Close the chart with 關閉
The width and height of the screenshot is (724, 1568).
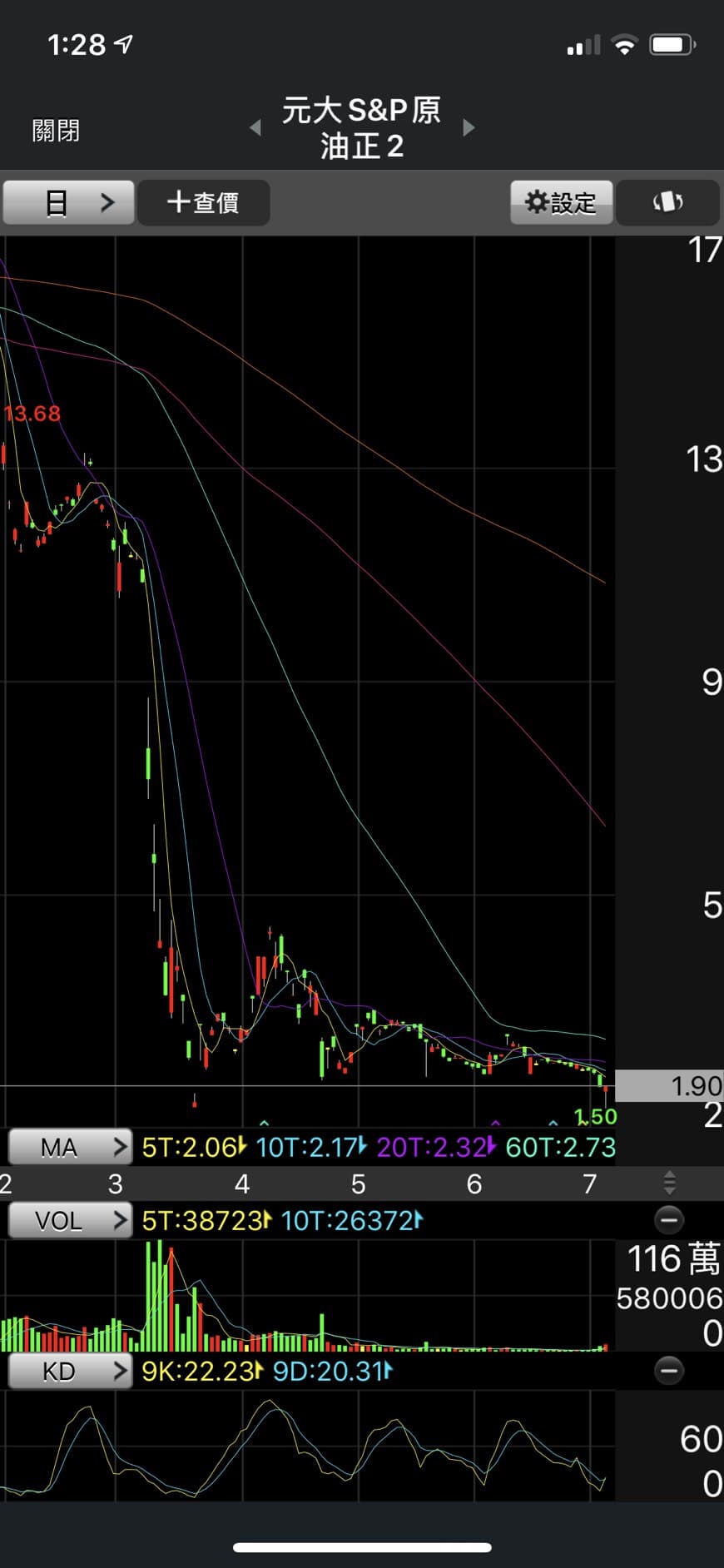click(56, 131)
